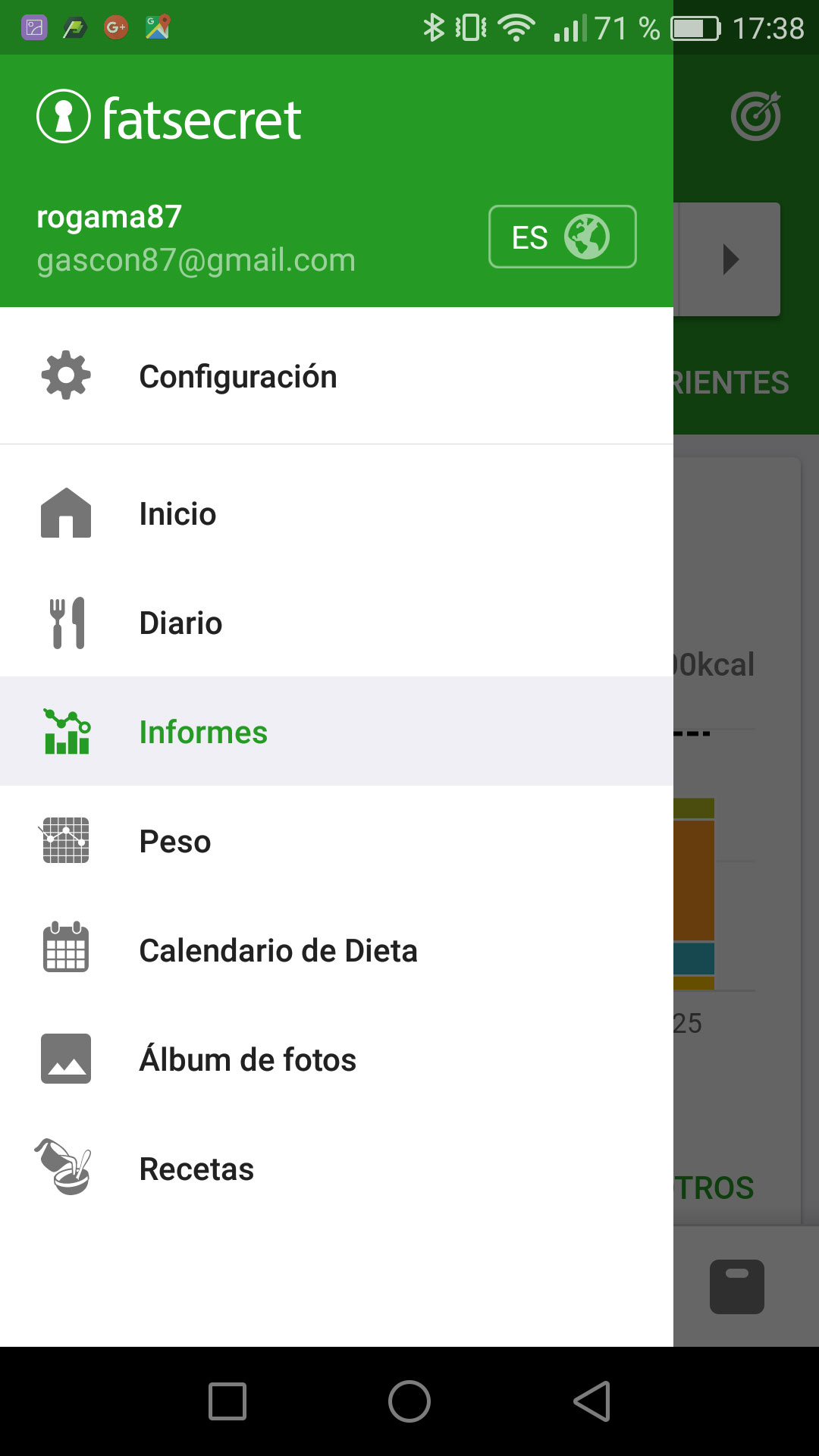Change language with the ES globe button
The image size is (819, 1456).
click(x=562, y=237)
